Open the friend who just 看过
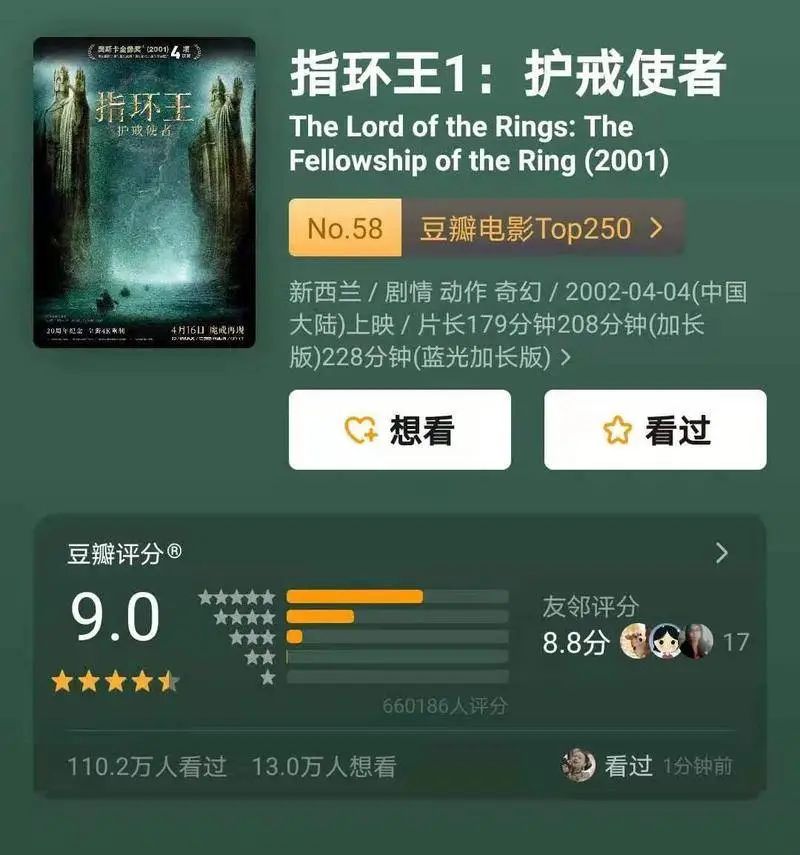The width and height of the screenshot is (800, 855). tap(579, 766)
